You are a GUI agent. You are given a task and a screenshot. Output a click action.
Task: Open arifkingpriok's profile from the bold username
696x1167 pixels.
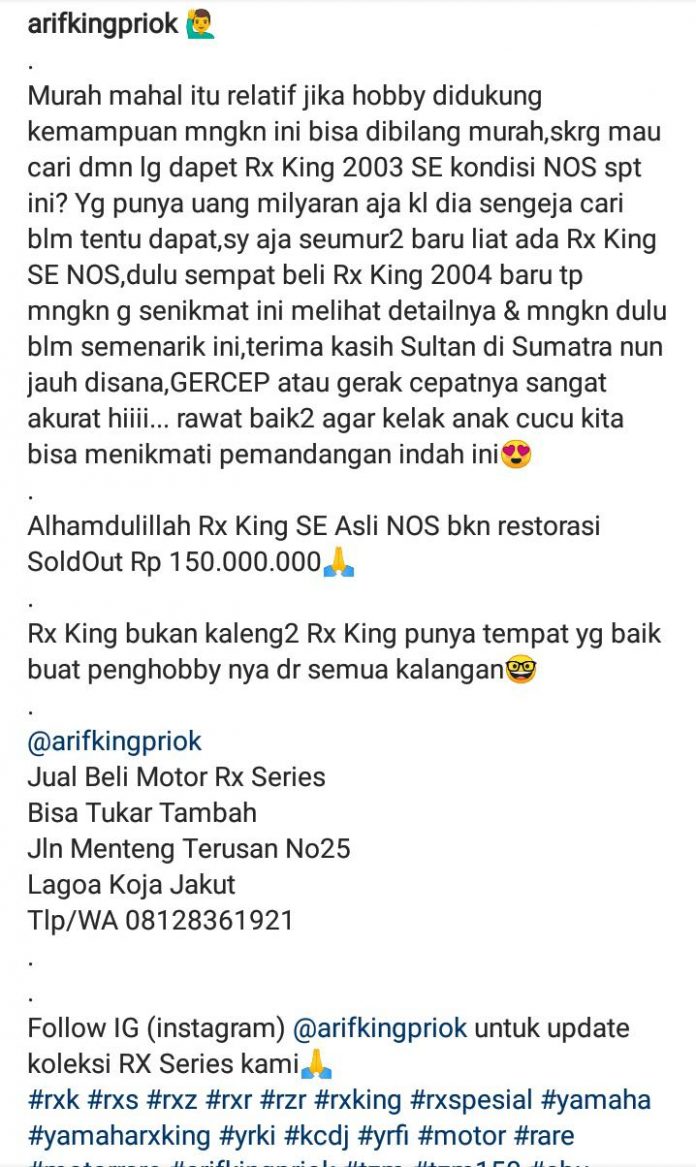pos(103,25)
